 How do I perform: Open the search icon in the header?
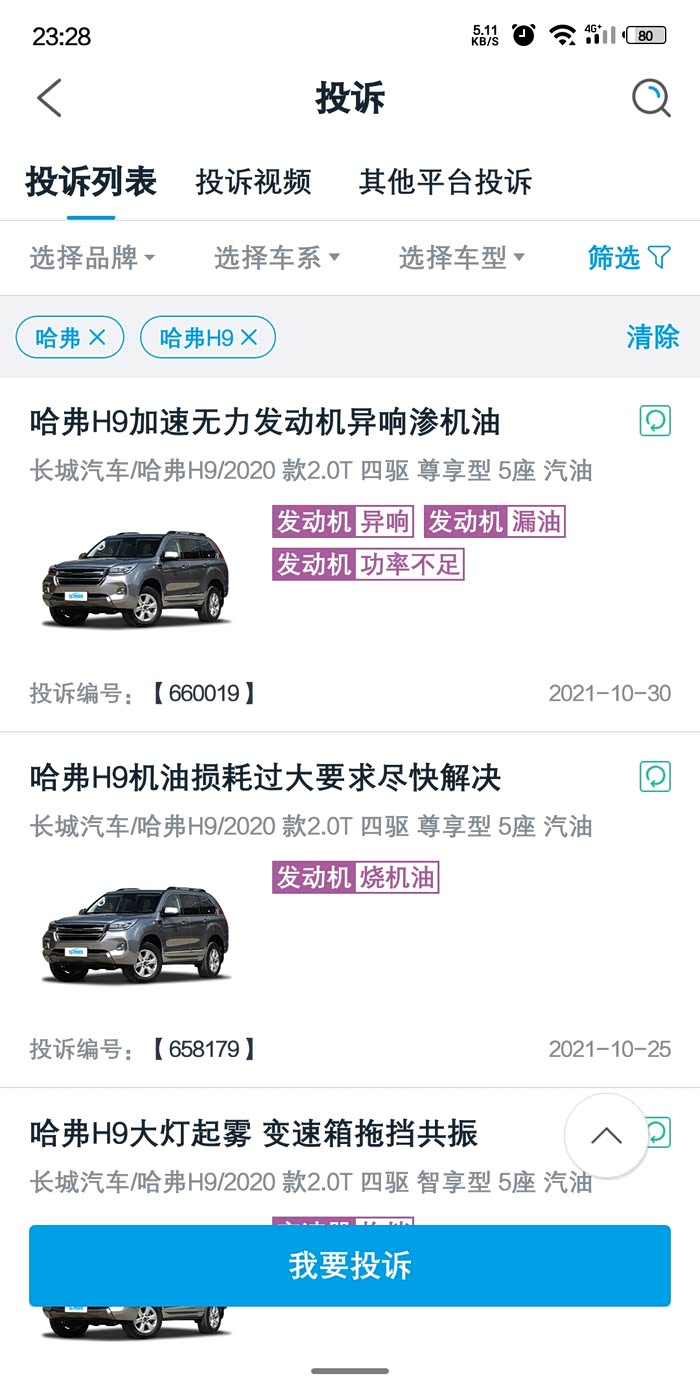(651, 98)
